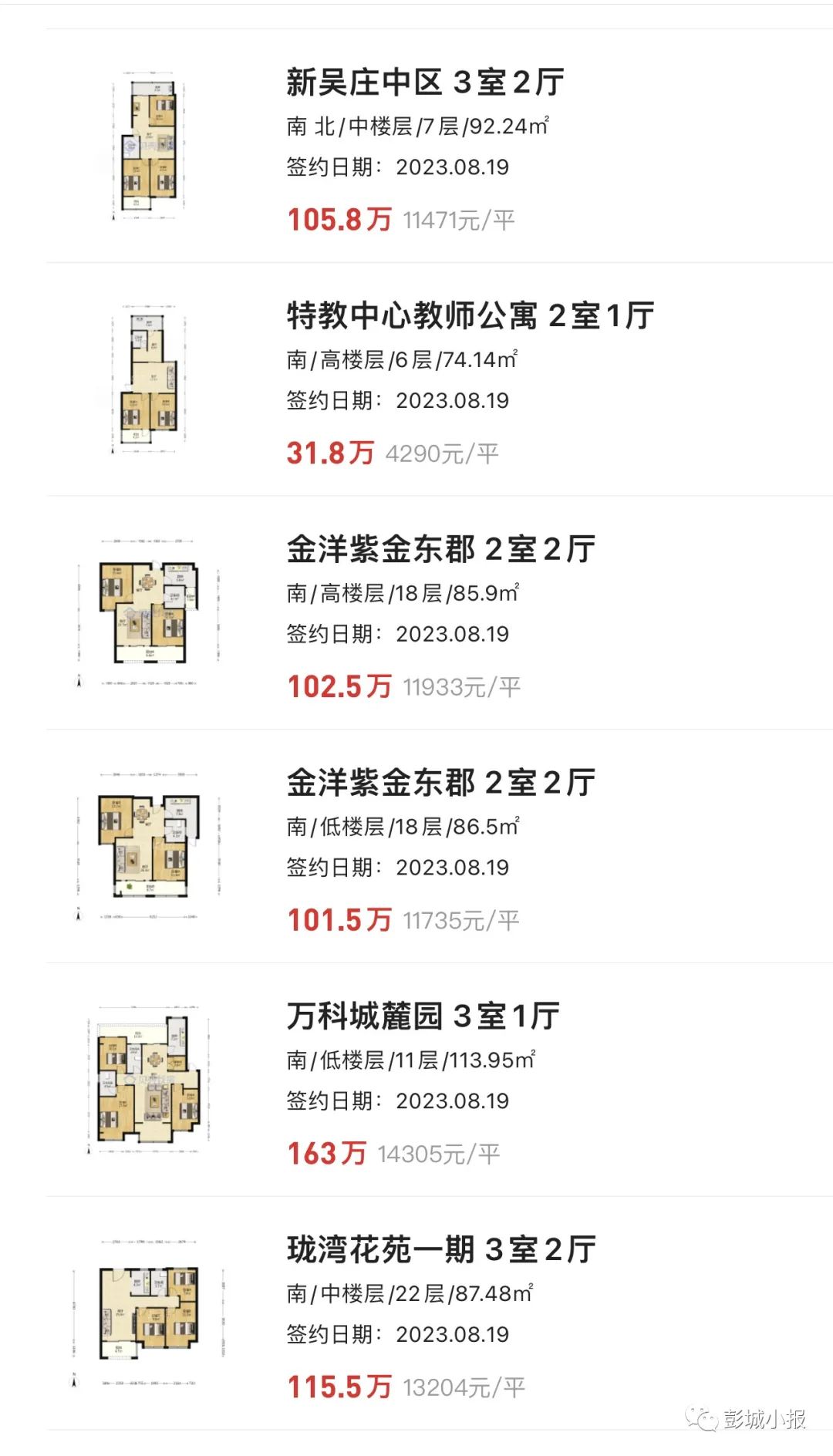Open the 新吴庄中区 3室2厅 listing

tap(425, 83)
